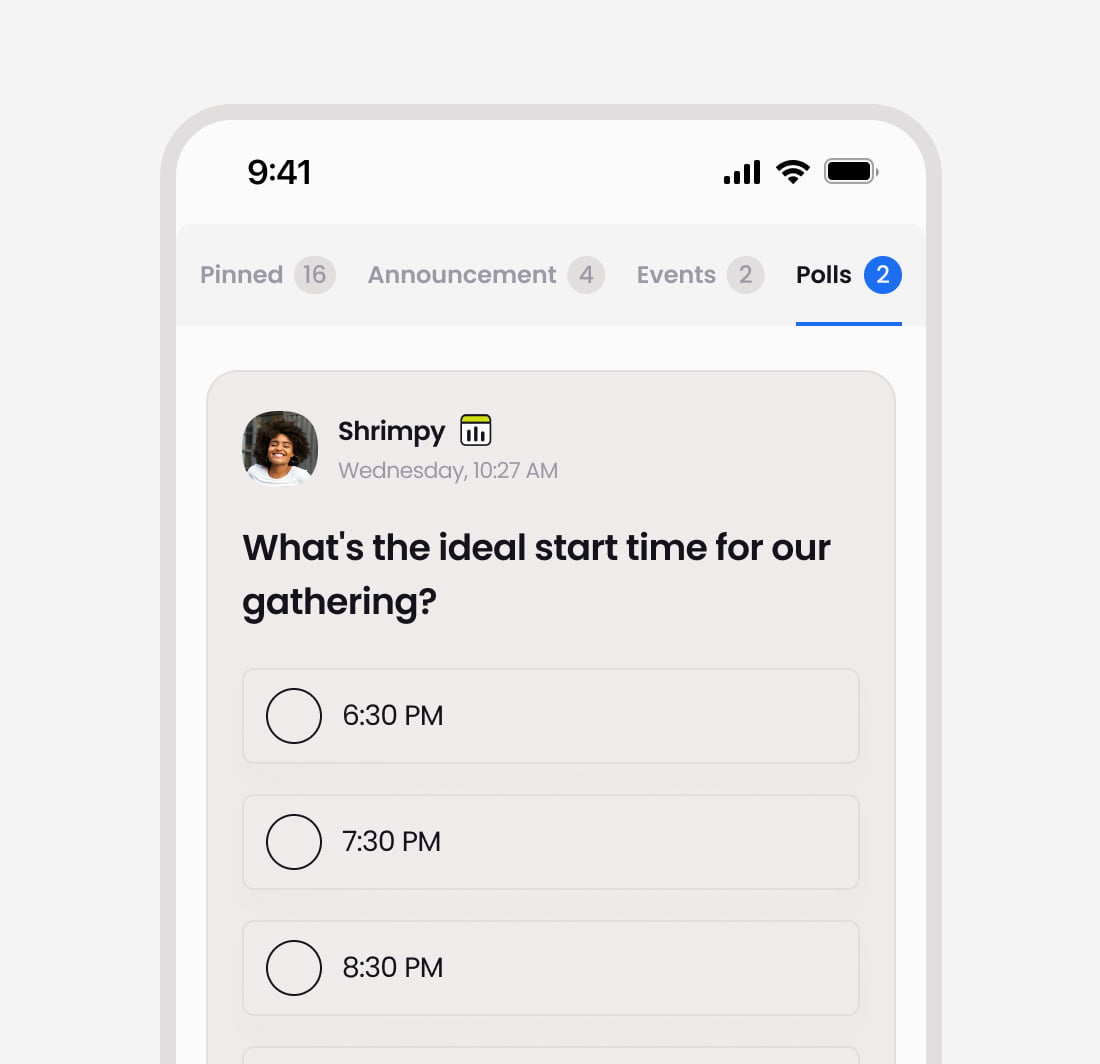The height and width of the screenshot is (1064, 1100).
Task: Vote for 6:30 PM option
Action: [294, 716]
